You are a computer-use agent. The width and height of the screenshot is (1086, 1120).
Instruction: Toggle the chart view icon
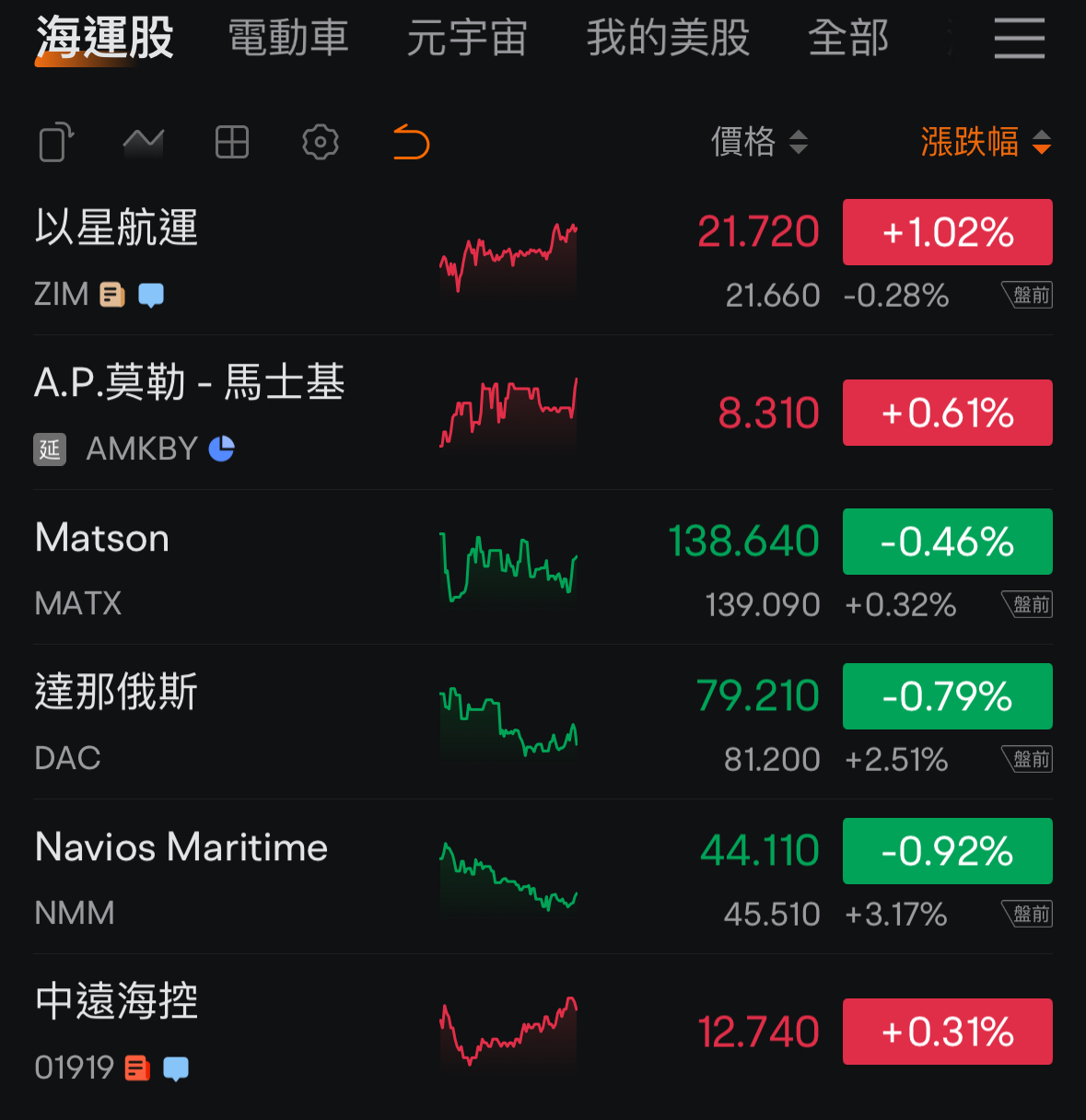pos(144,143)
